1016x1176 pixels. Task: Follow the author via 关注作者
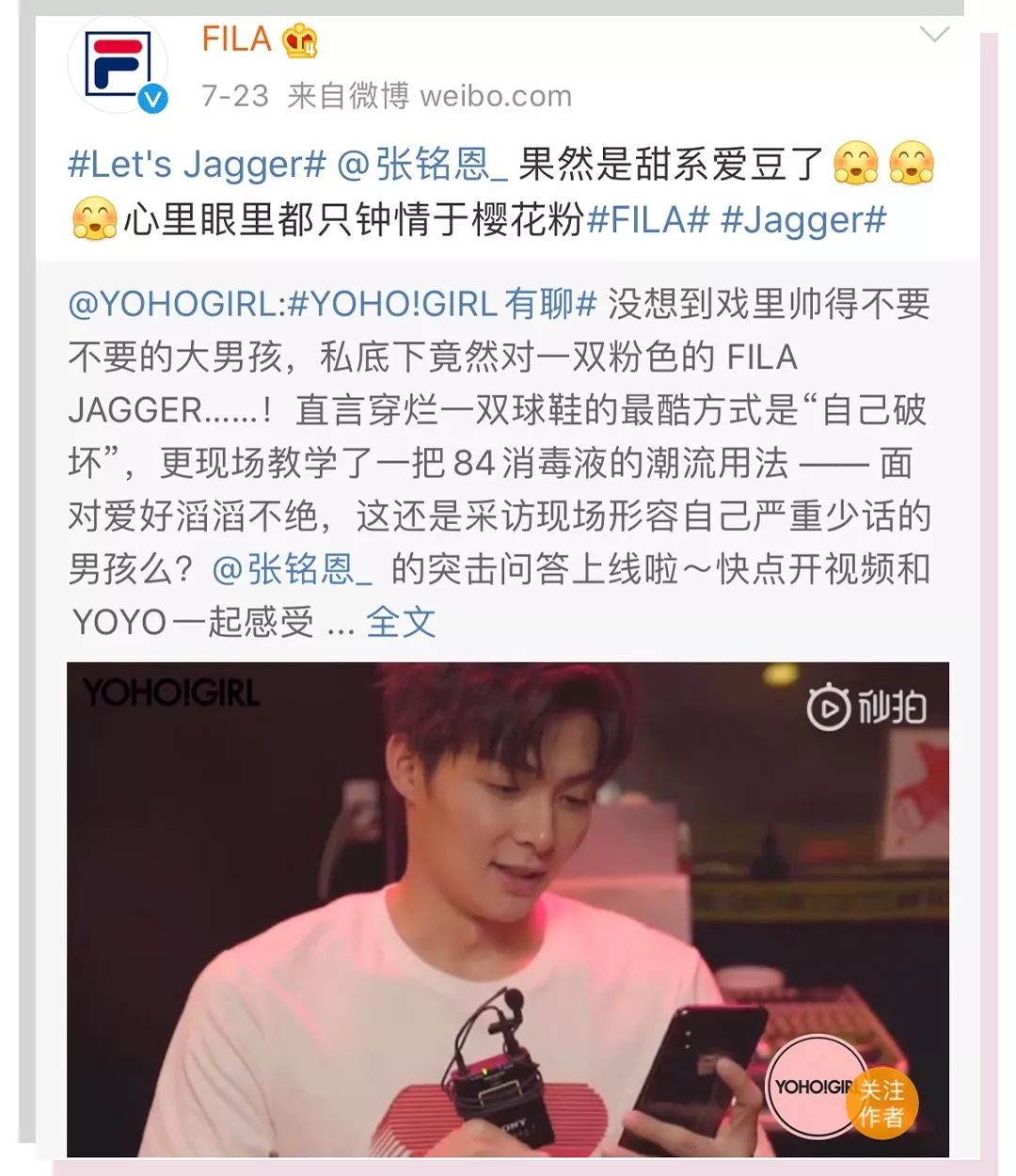coord(881,1104)
